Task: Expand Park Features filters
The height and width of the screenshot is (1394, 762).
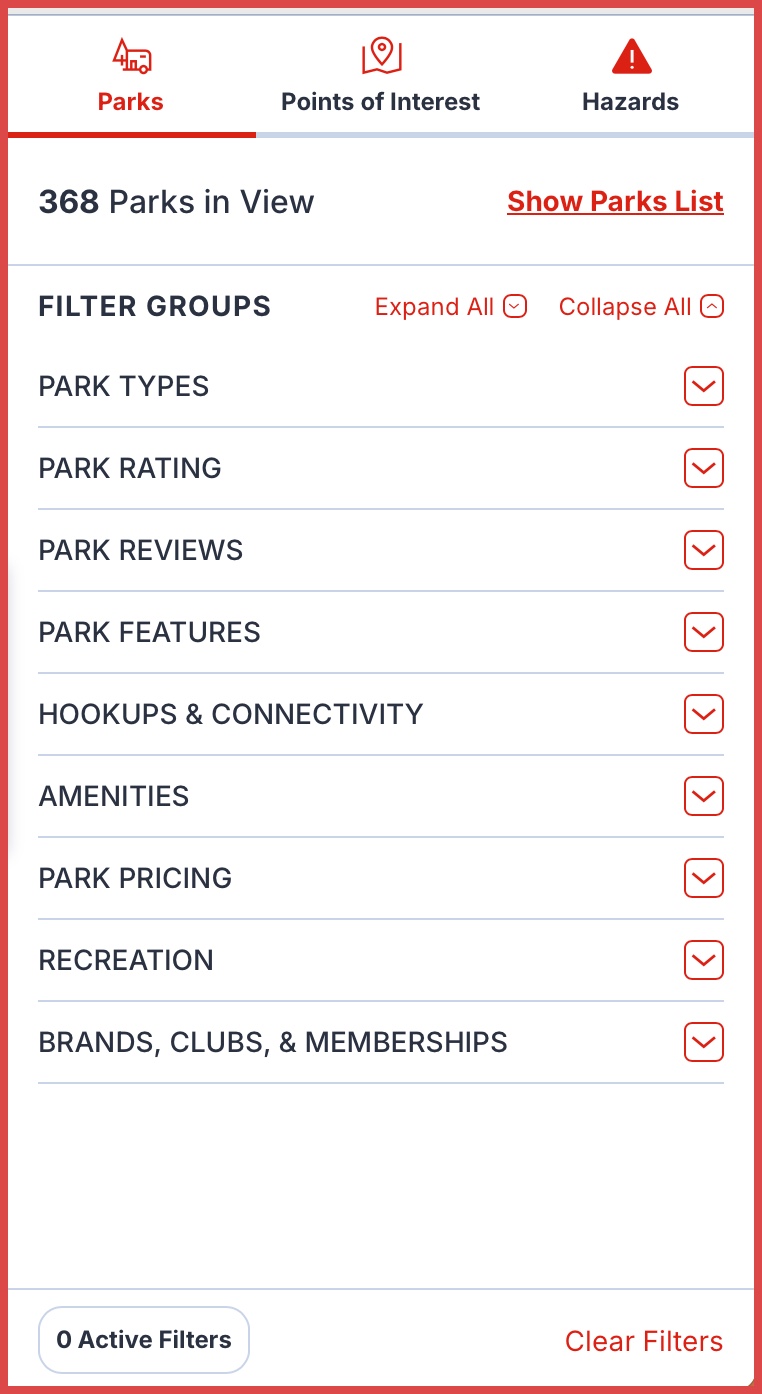Action: pyautogui.click(x=381, y=632)
